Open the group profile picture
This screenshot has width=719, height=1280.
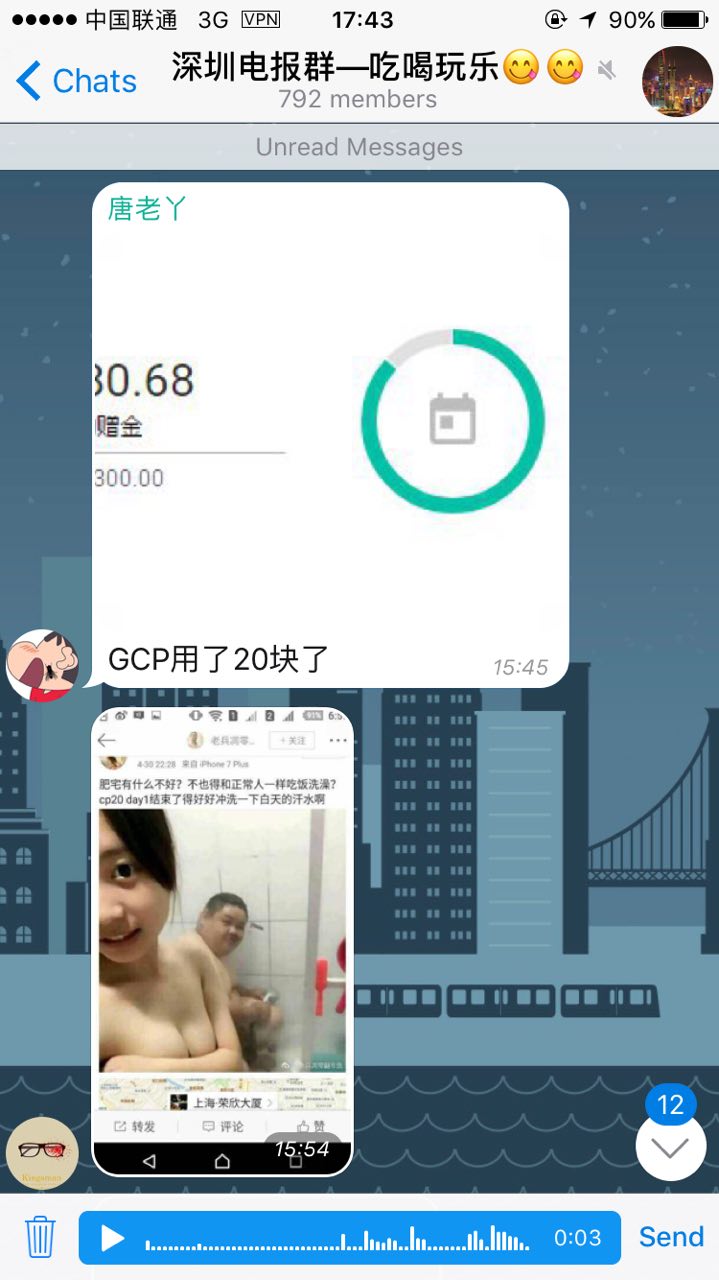[x=677, y=81]
